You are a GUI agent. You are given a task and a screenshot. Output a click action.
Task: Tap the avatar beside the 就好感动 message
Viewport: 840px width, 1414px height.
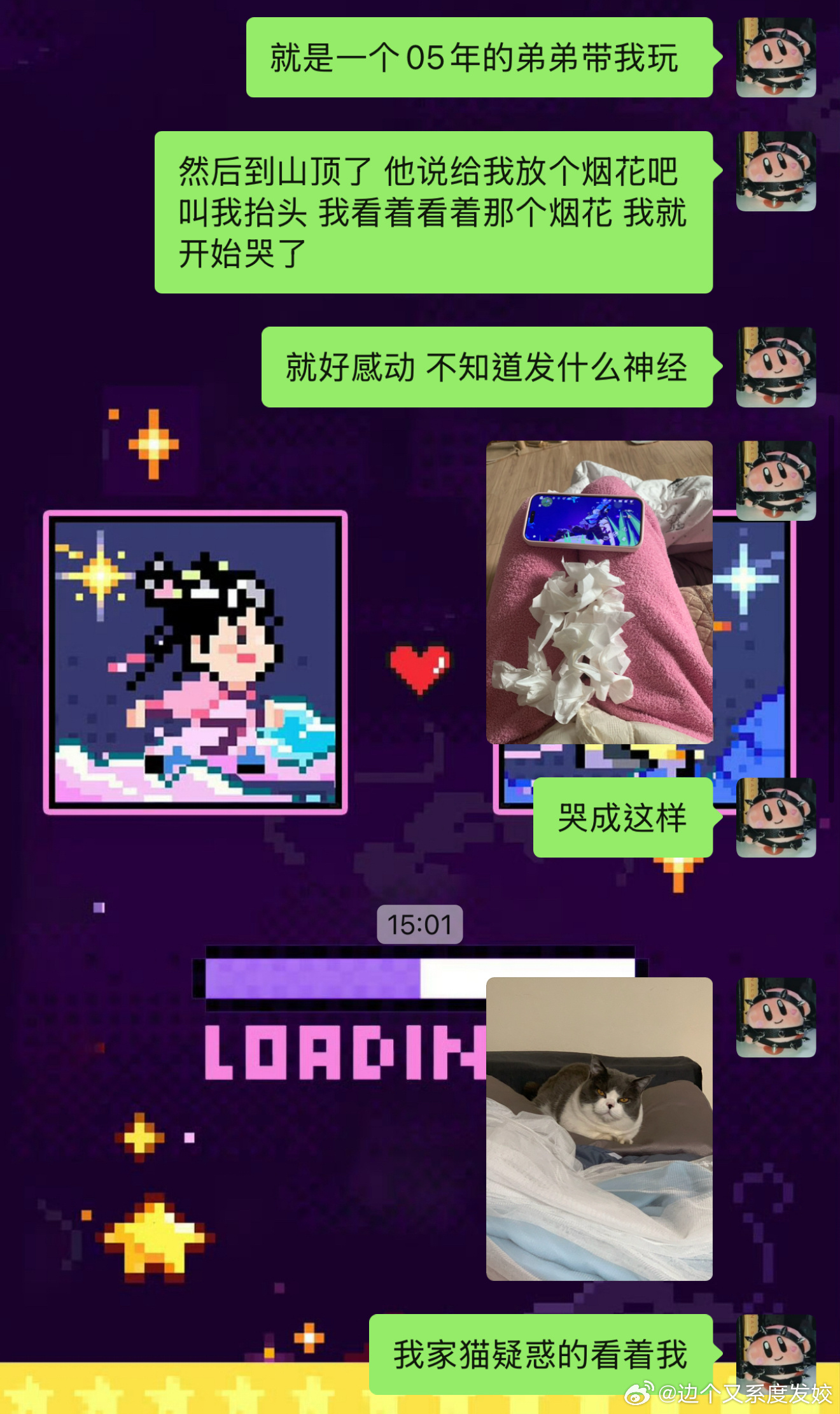pyautogui.click(x=776, y=367)
